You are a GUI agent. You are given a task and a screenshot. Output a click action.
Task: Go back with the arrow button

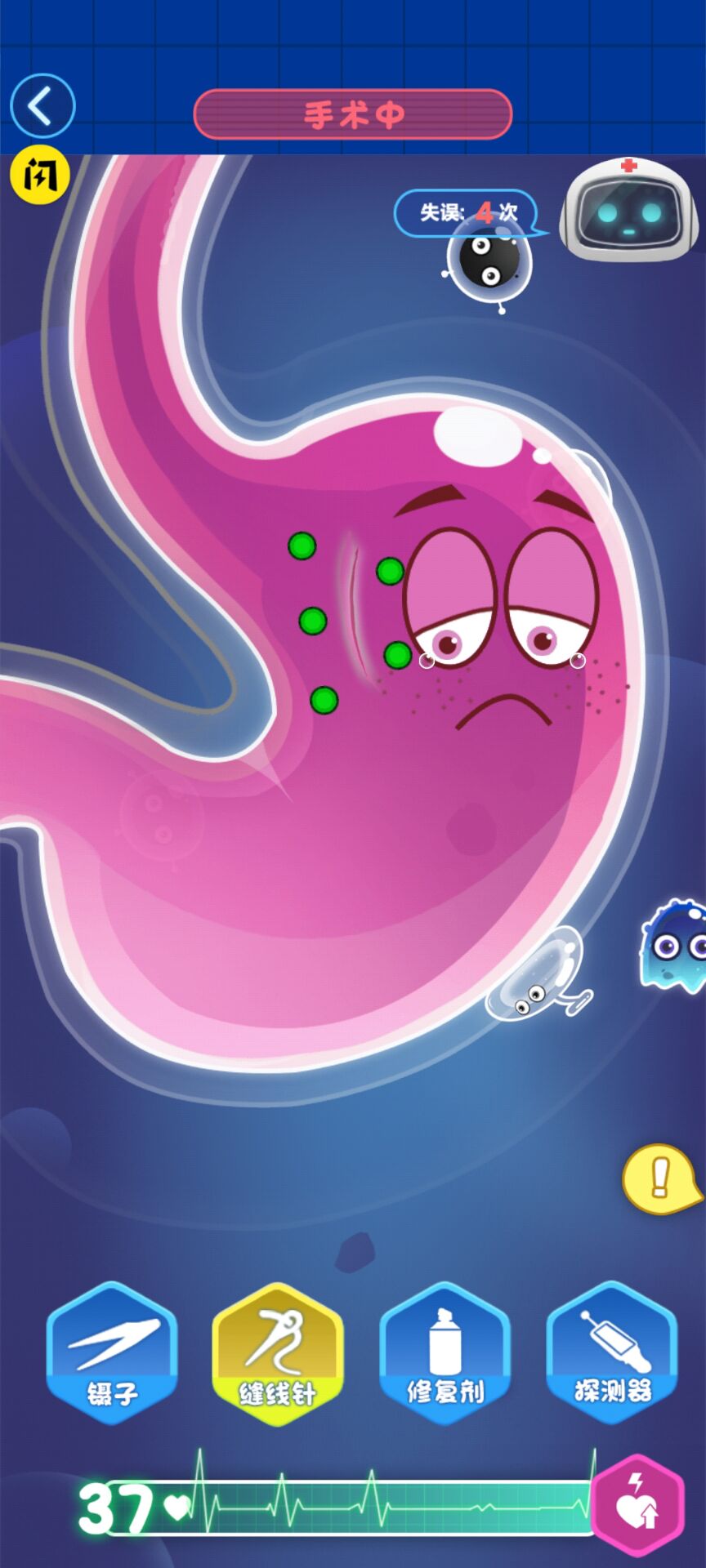[x=42, y=106]
